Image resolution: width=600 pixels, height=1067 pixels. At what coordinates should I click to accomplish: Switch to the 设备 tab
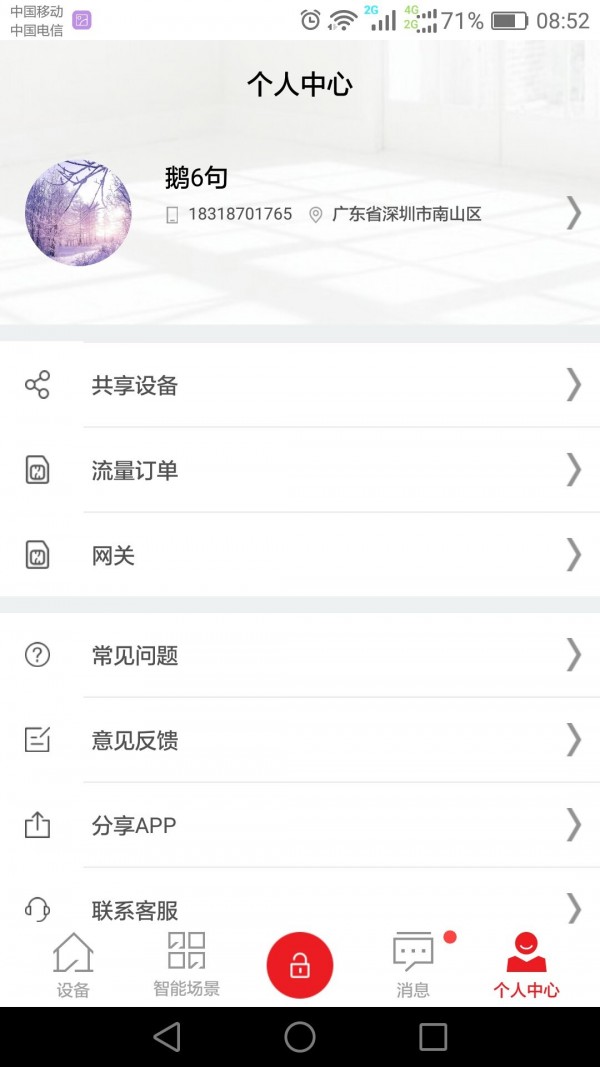click(x=73, y=965)
